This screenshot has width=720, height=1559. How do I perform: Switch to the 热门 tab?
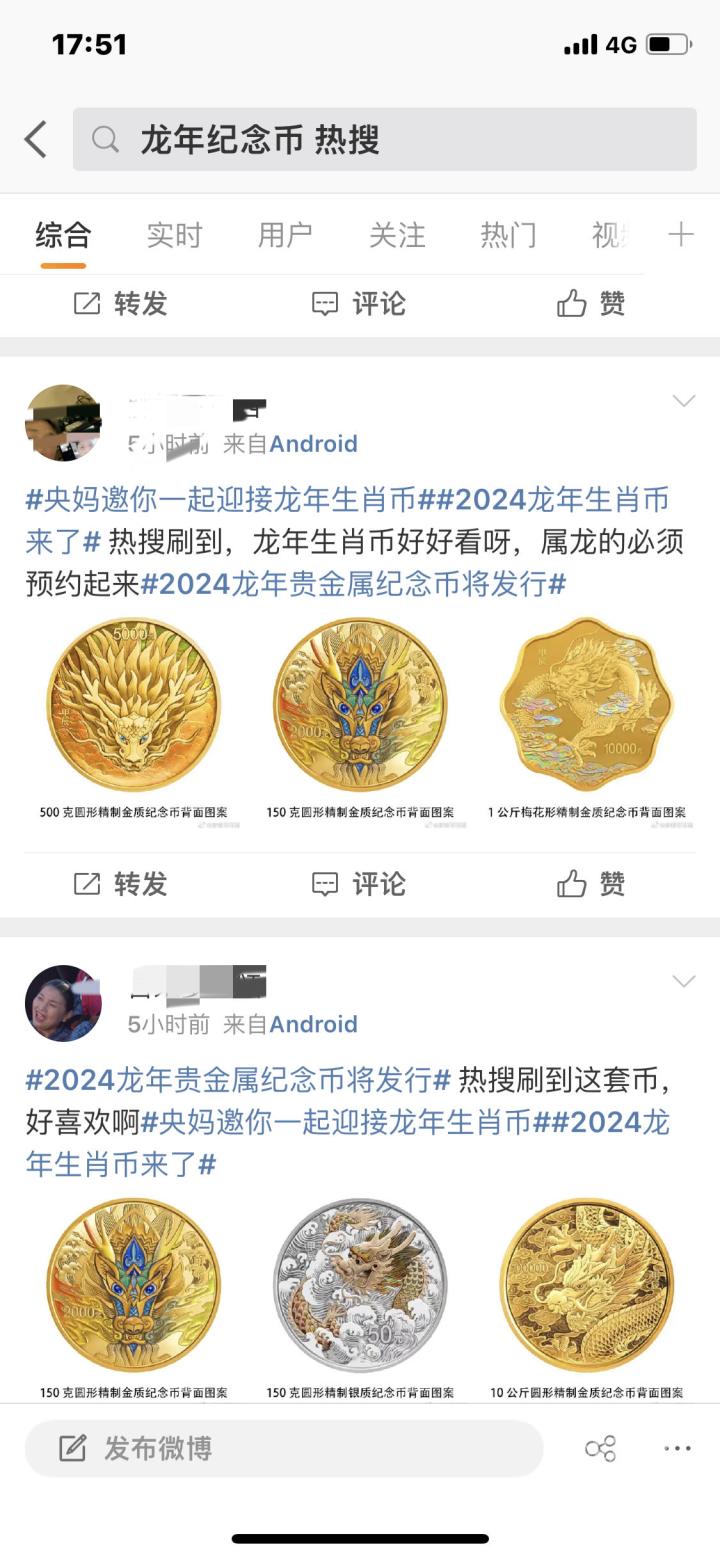tap(509, 234)
